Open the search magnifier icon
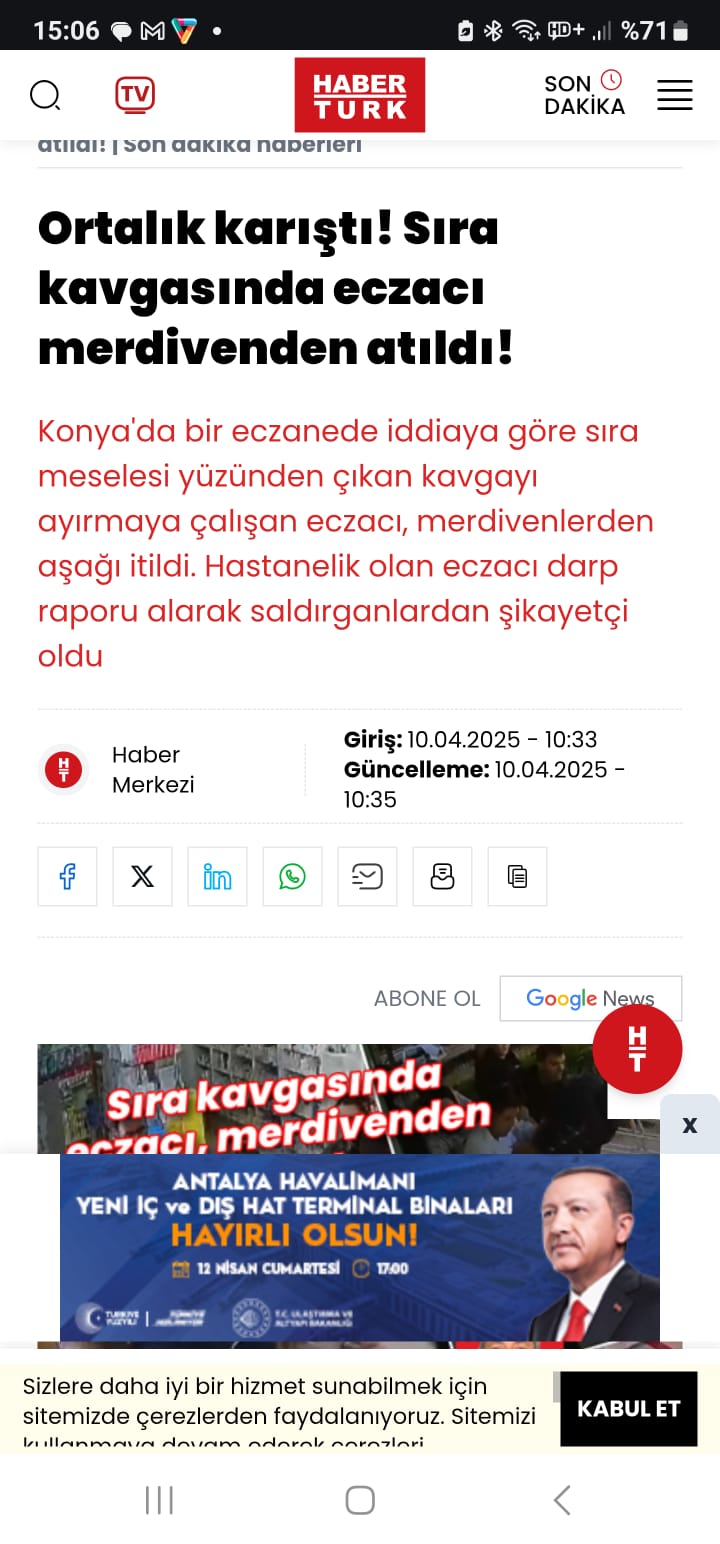The image size is (720, 1544). pyautogui.click(x=45, y=95)
